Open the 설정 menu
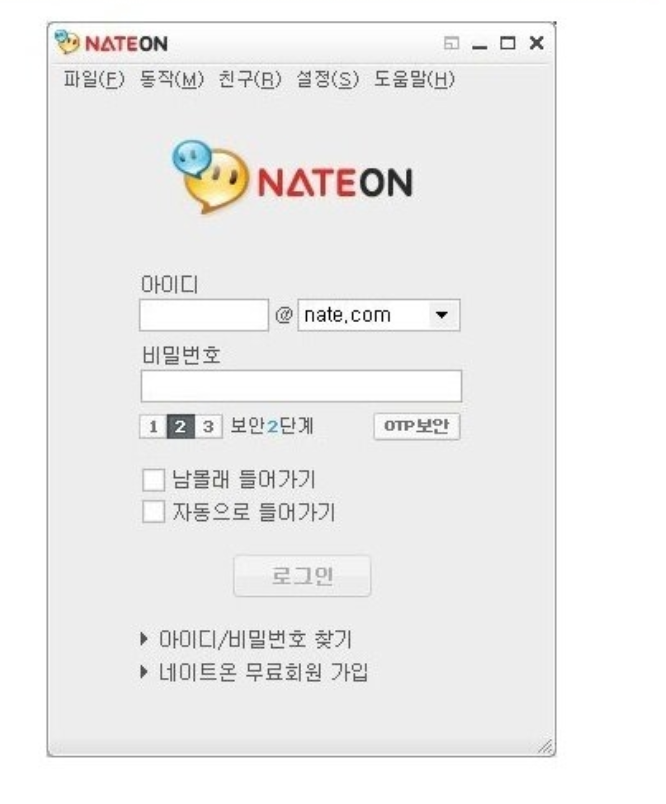Image resolution: width=666 pixels, height=804 pixels. pyautogui.click(x=327, y=80)
